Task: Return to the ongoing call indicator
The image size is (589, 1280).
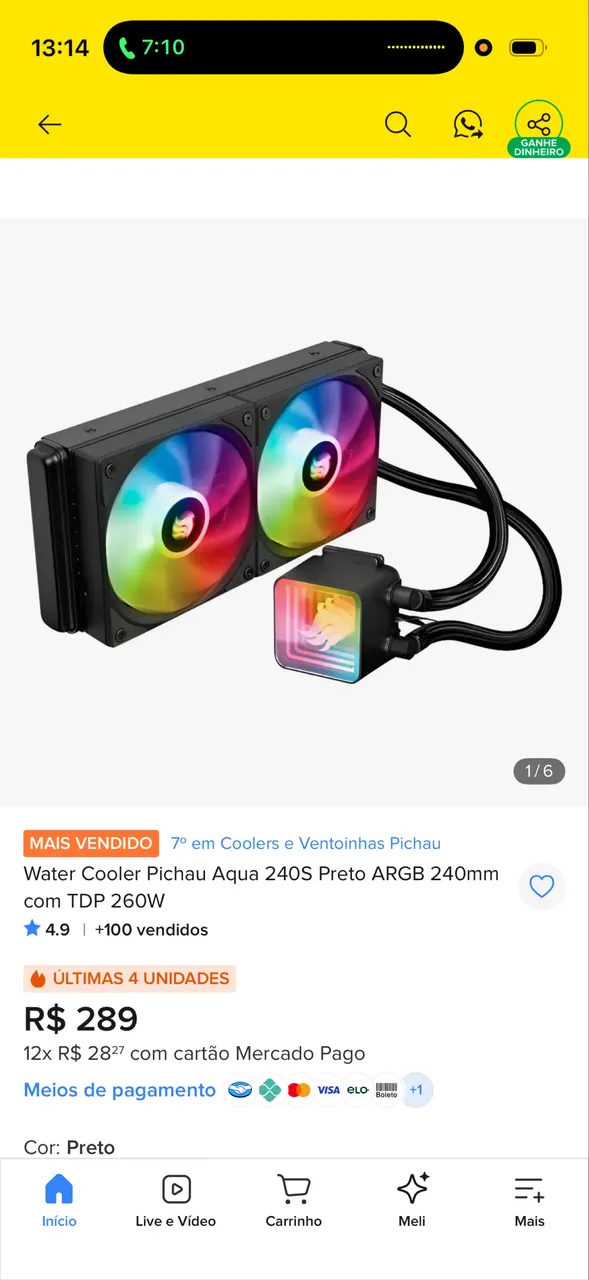Action: [x=153, y=47]
